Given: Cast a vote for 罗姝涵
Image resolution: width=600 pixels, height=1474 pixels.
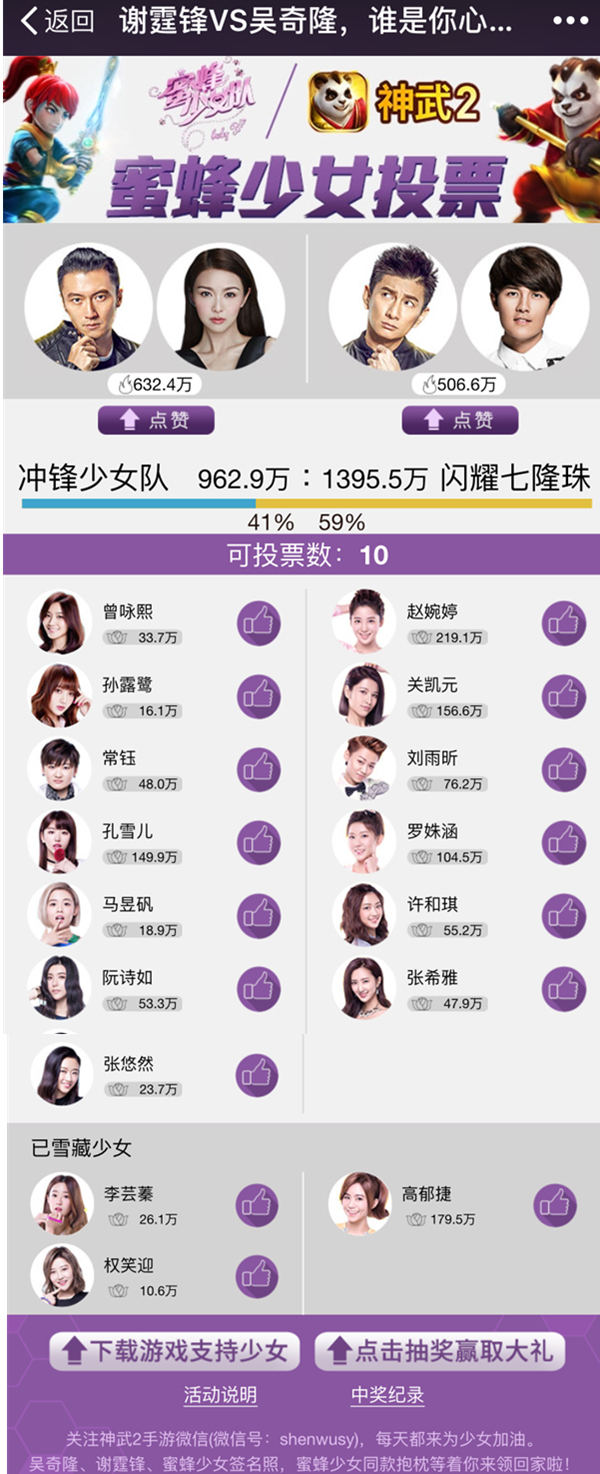Looking at the screenshot, I should pyautogui.click(x=564, y=842).
